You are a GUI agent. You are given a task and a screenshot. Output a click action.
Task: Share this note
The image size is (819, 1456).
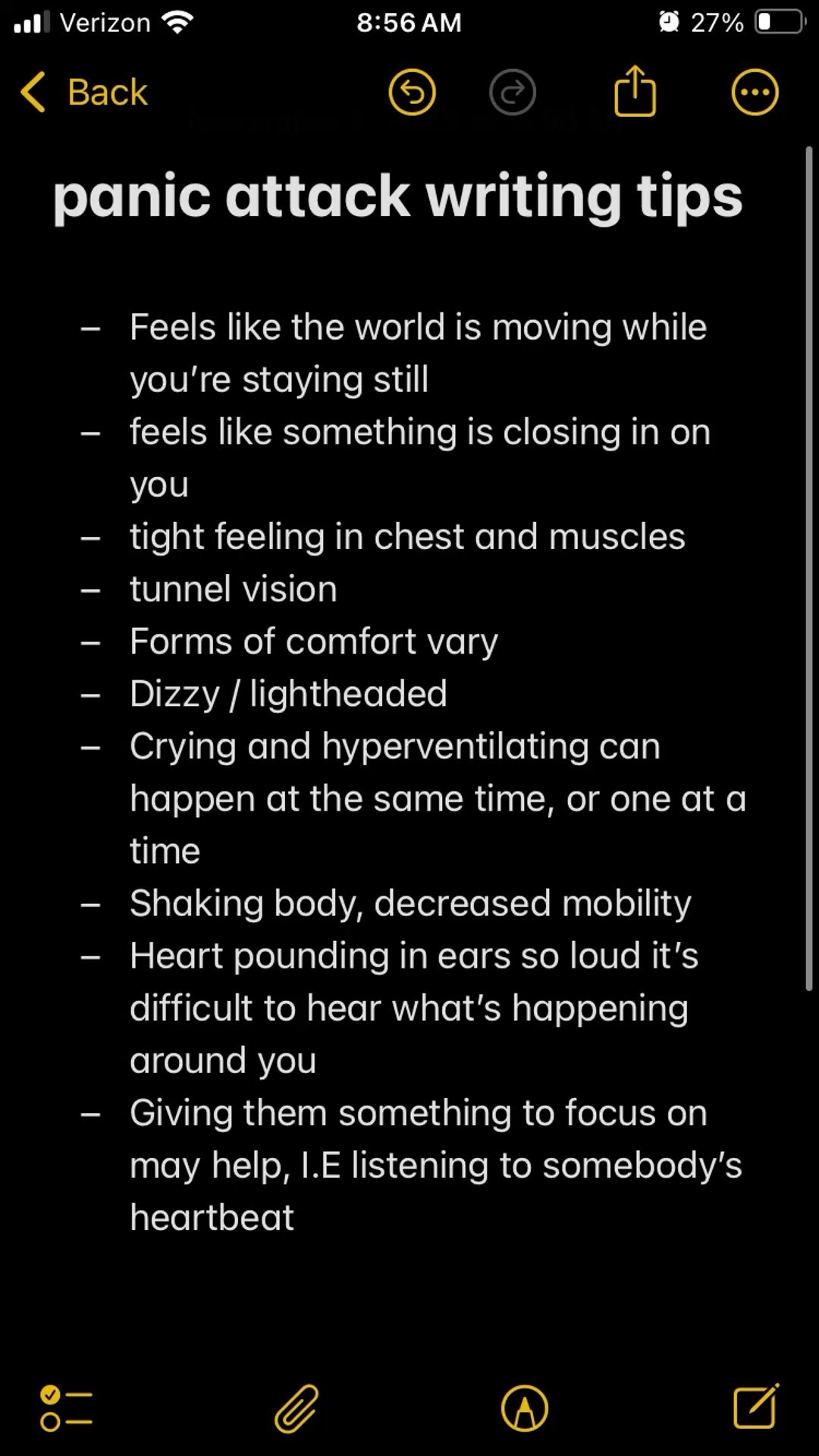point(635,91)
